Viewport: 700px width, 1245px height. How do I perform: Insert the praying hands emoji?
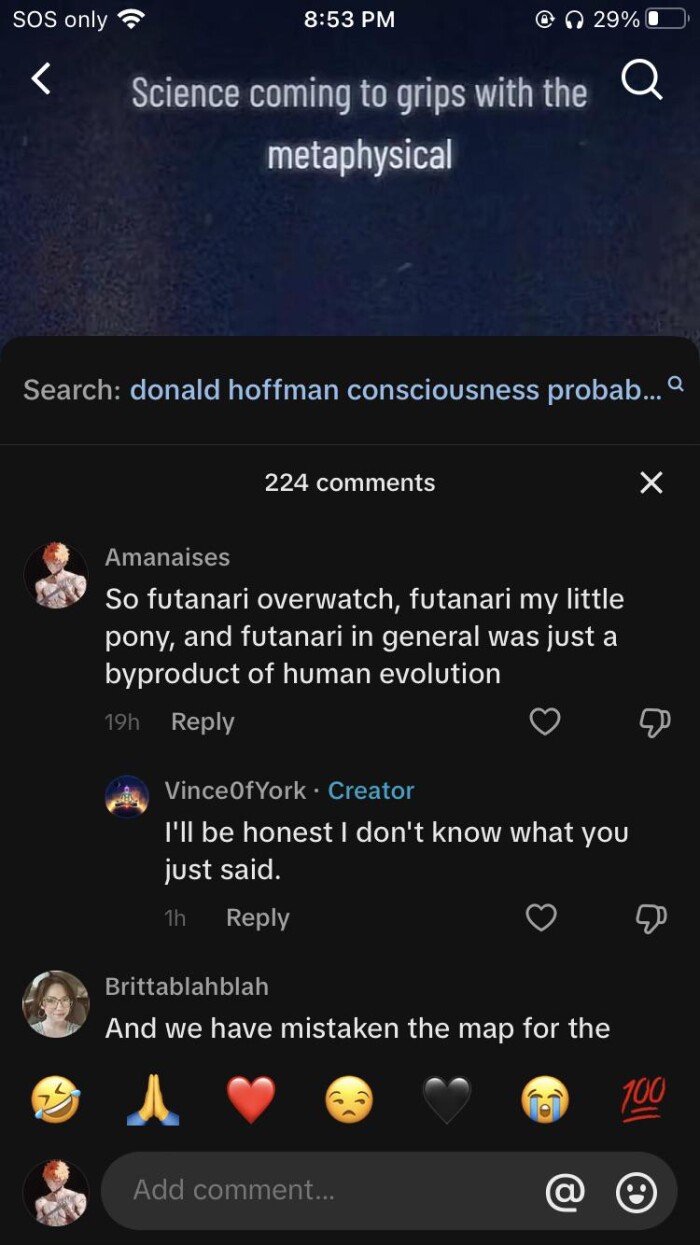tap(154, 1101)
